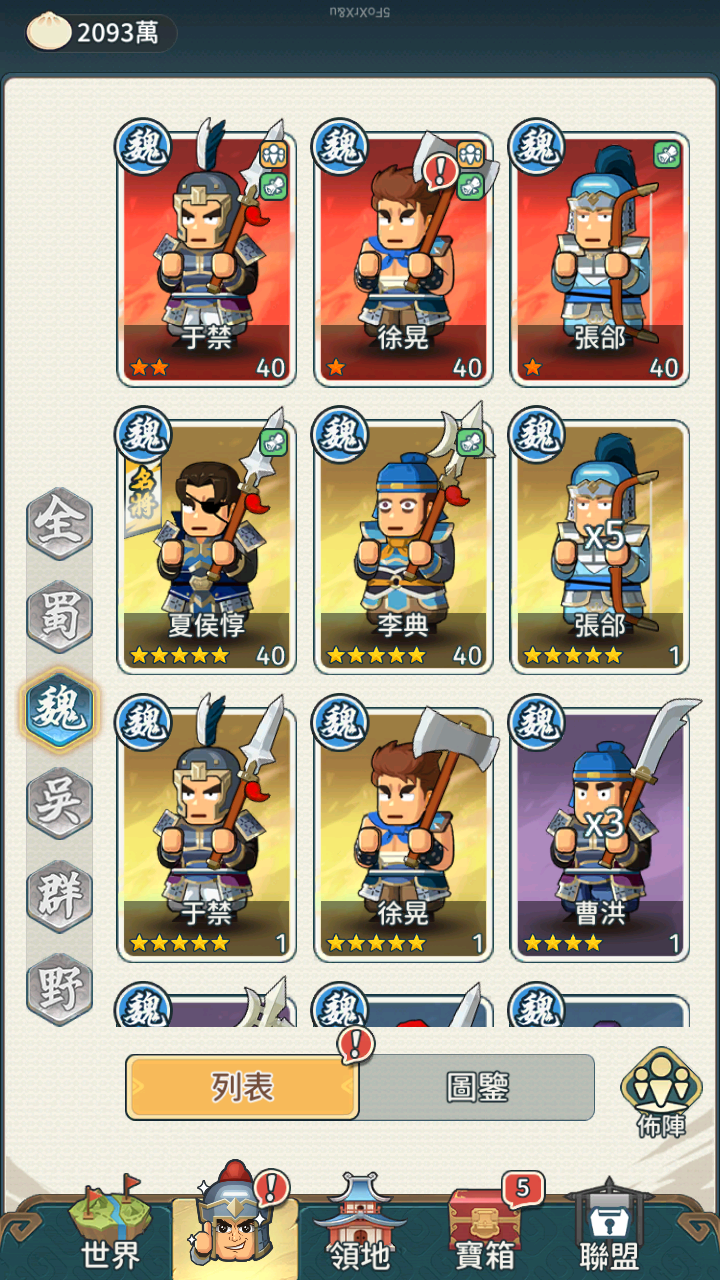Viewport: 720px width, 1280px height.
Task: Open the two-star 于禁 level 40 card
Action: tap(207, 258)
